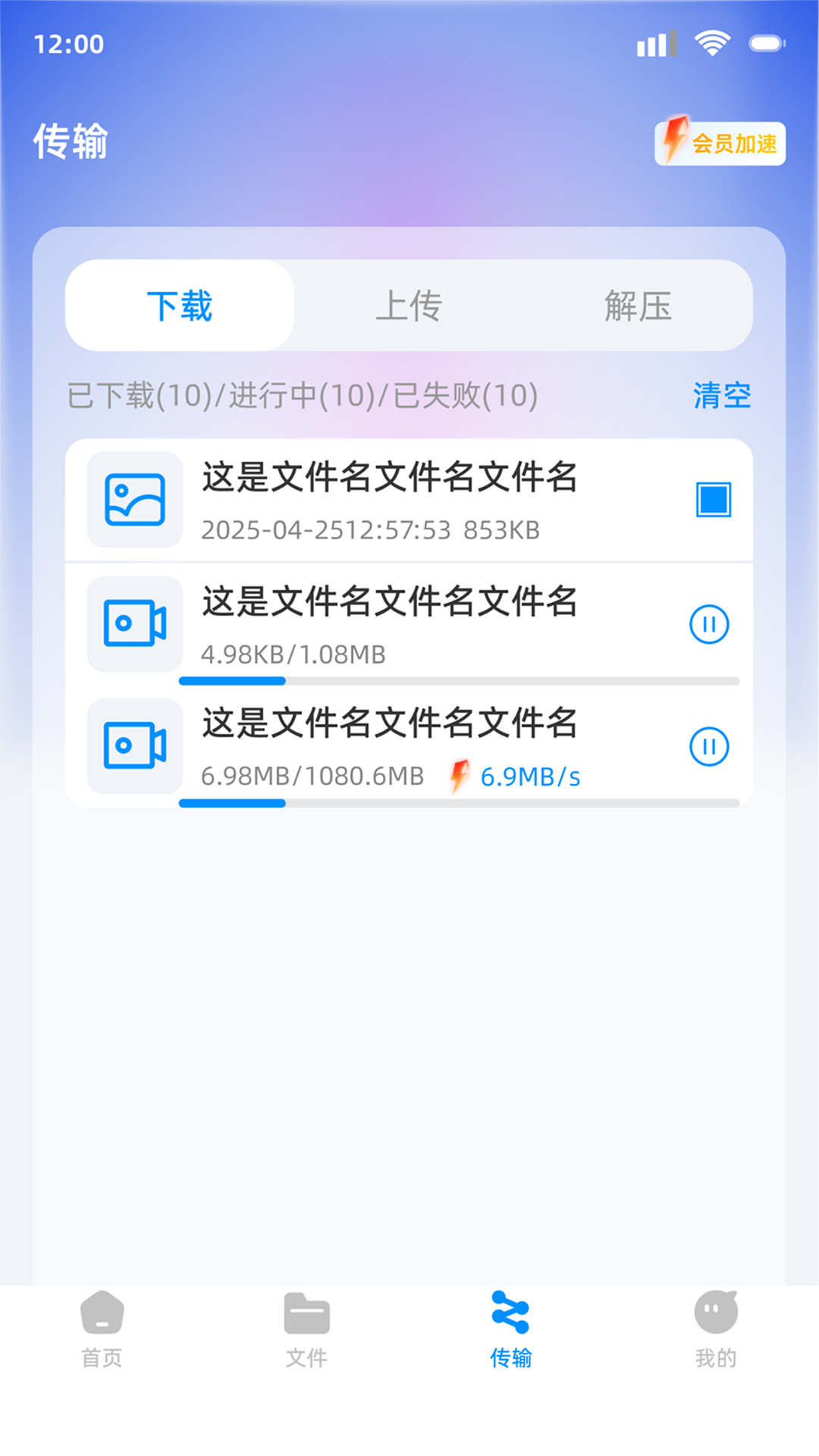Switch to the 解压 tab
This screenshot has height=1456, width=819.
pos(639,306)
